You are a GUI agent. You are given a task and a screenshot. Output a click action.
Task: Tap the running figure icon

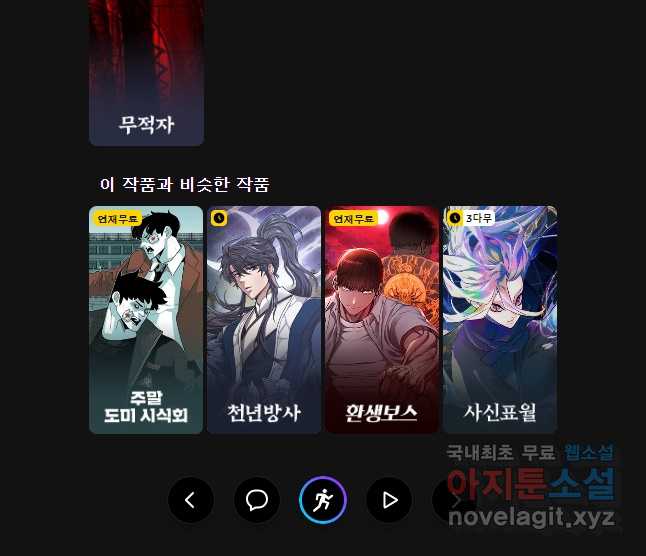coord(323,500)
